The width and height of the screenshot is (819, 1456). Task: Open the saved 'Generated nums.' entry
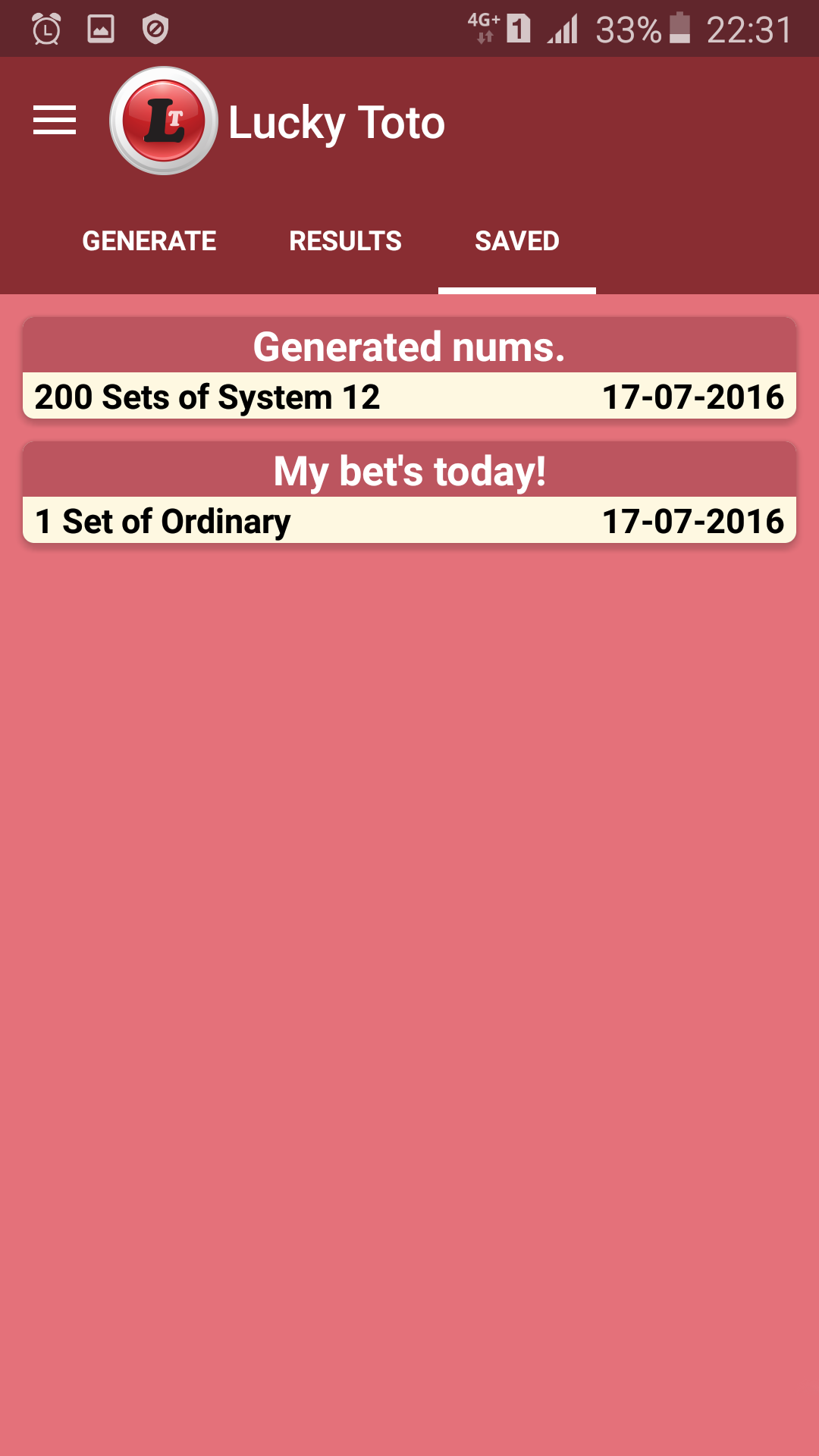click(x=409, y=369)
